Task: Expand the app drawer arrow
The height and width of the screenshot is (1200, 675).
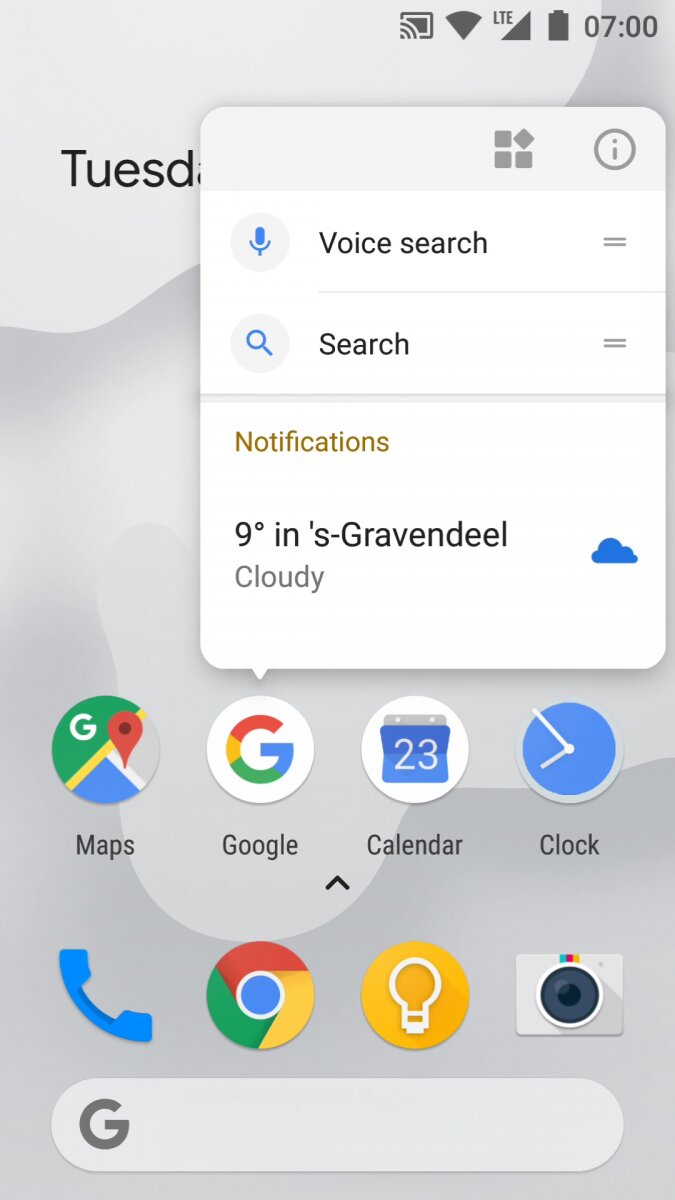Action: tap(337, 883)
